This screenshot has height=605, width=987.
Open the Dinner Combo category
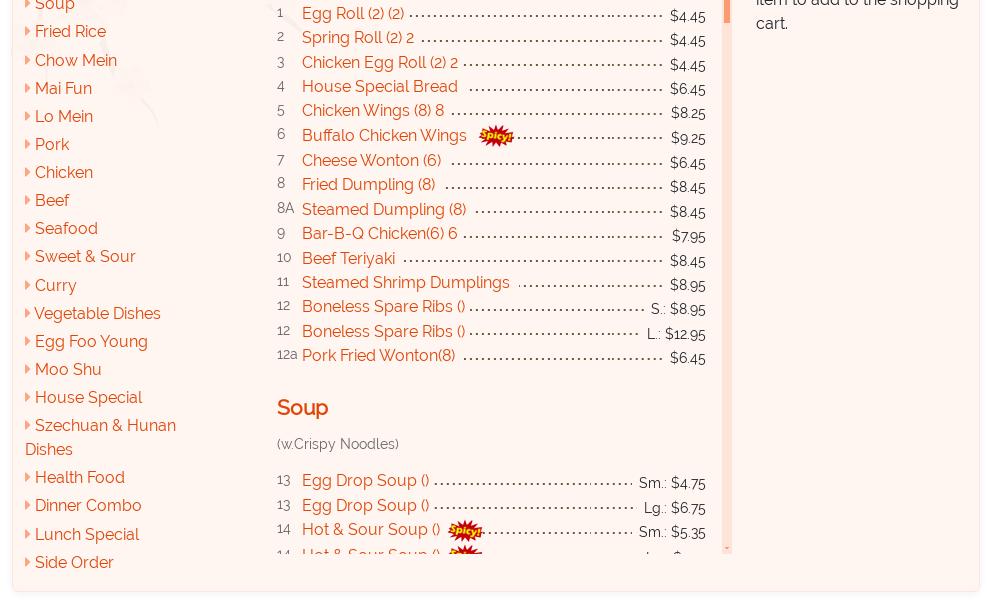87,505
